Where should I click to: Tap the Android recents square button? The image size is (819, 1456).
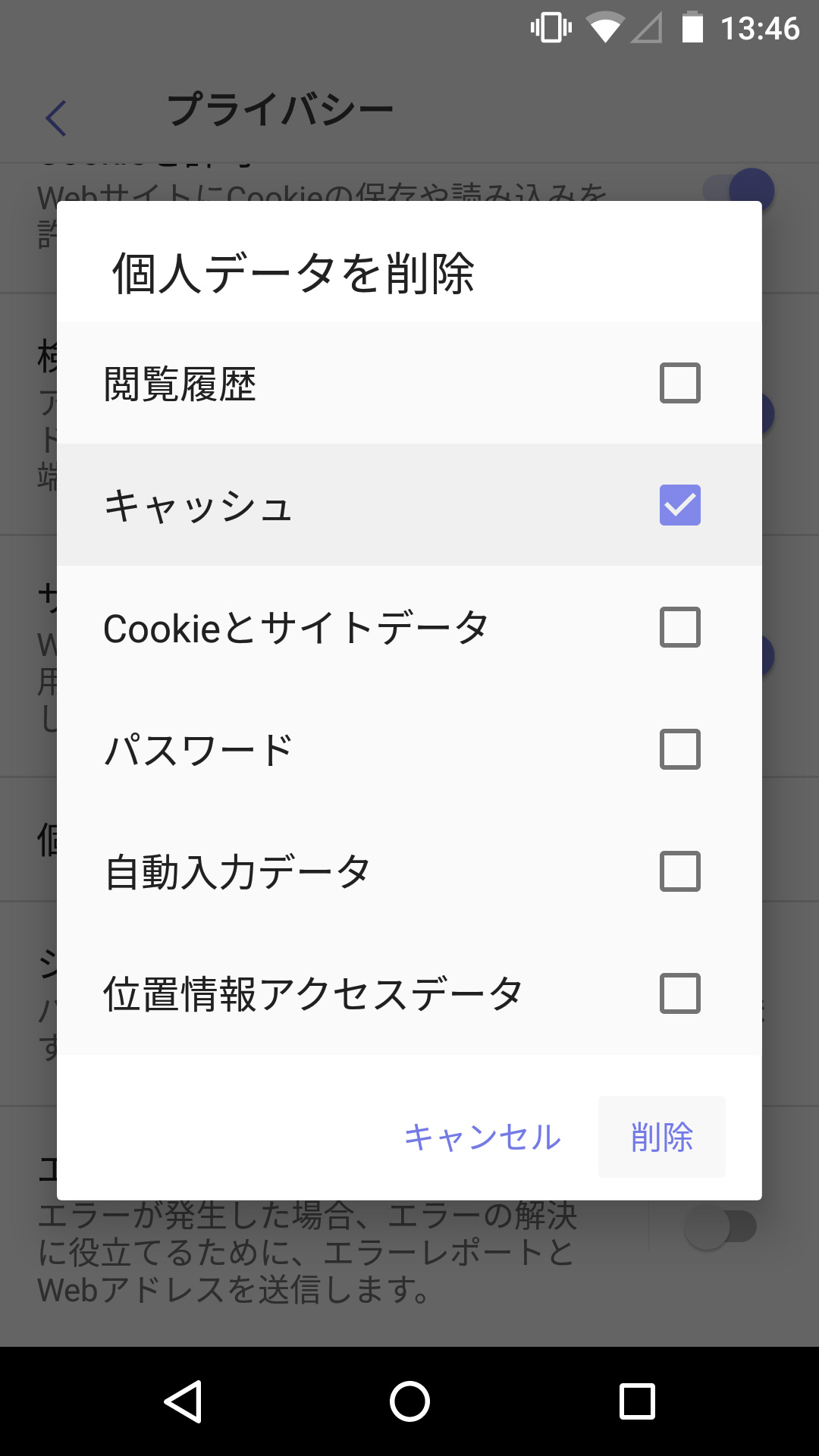(x=635, y=1399)
